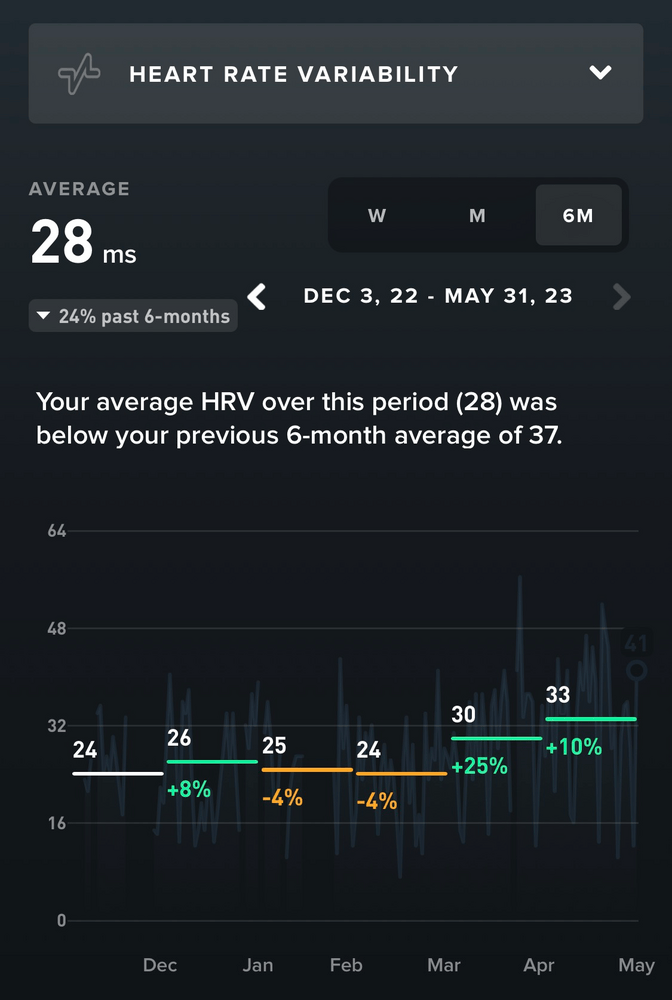Switch to the weekly W view
672x1000 pixels.
pos(377,215)
